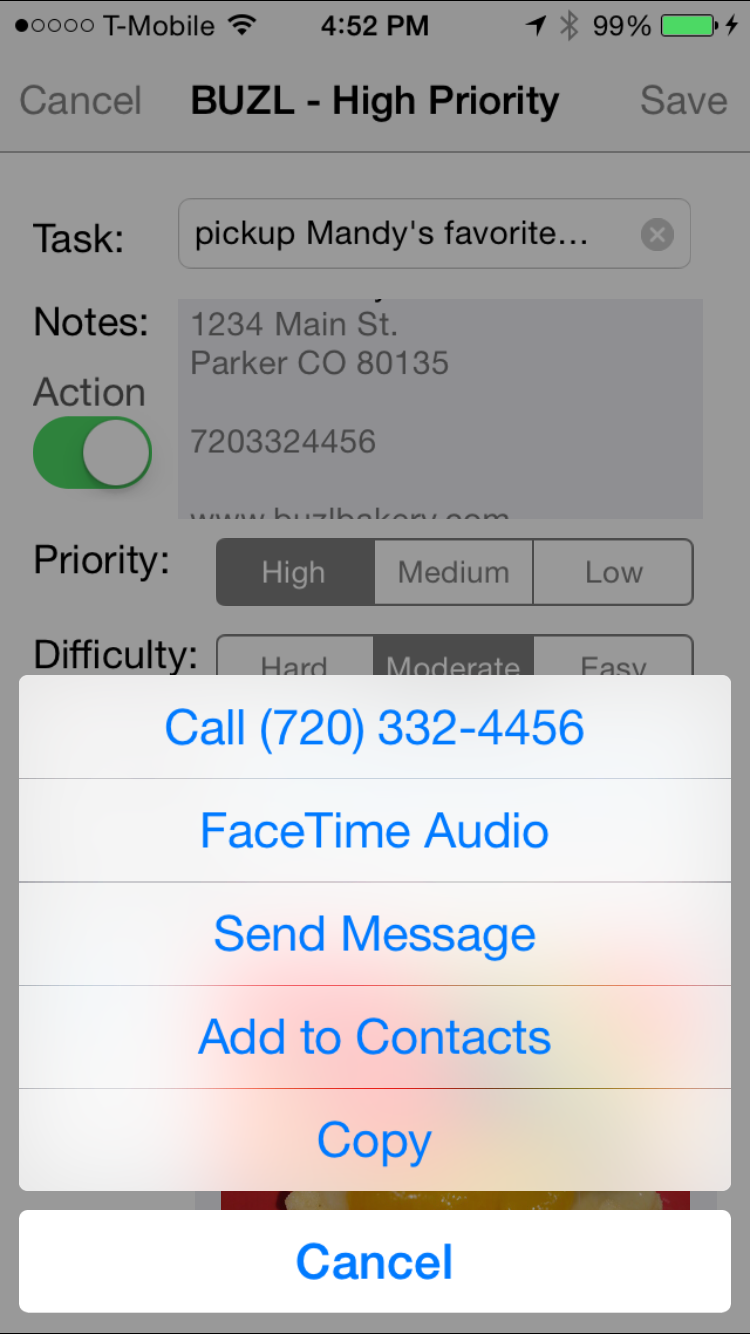Tap Save in the navigation bar

683,100
